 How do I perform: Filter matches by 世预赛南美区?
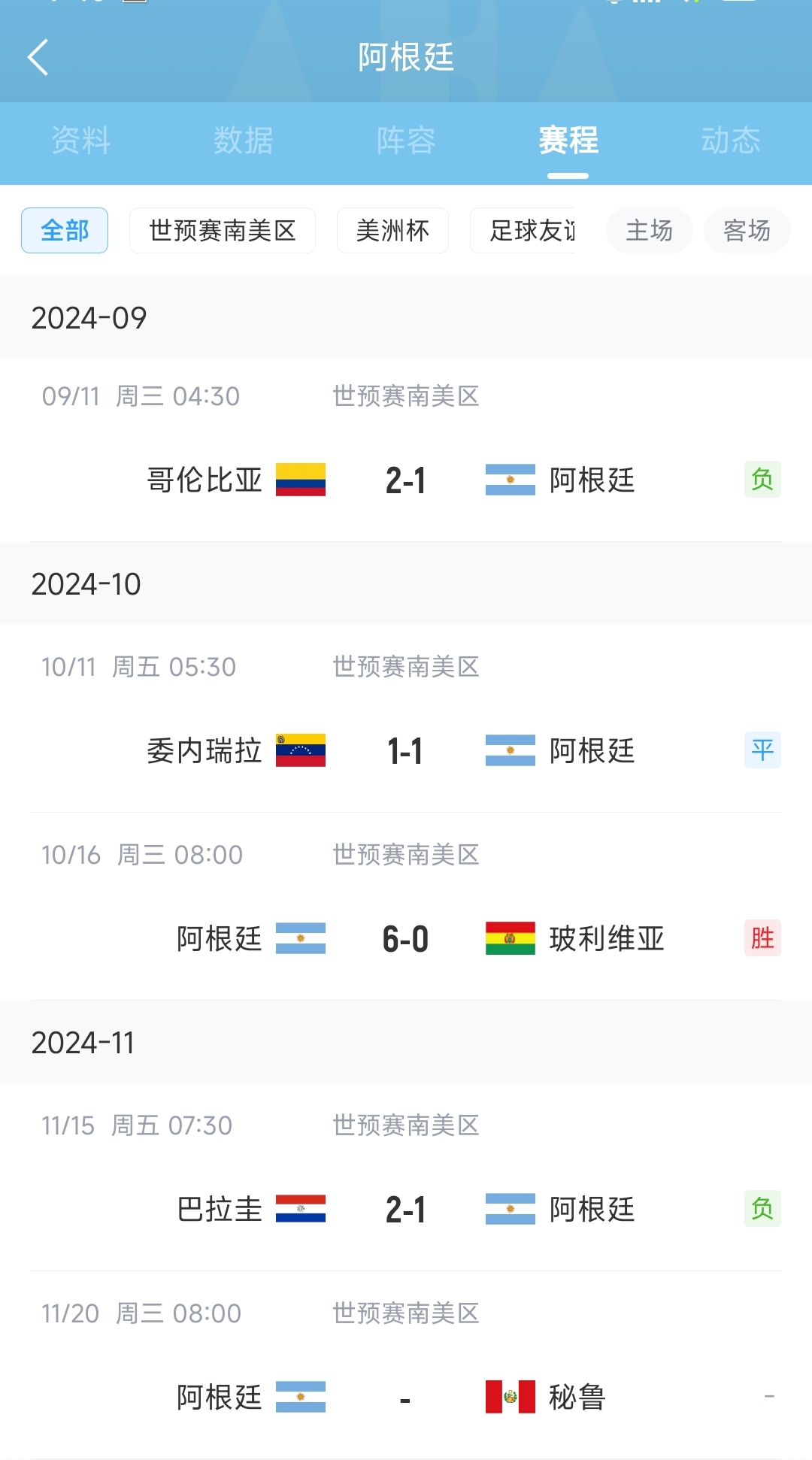pyautogui.click(x=223, y=231)
